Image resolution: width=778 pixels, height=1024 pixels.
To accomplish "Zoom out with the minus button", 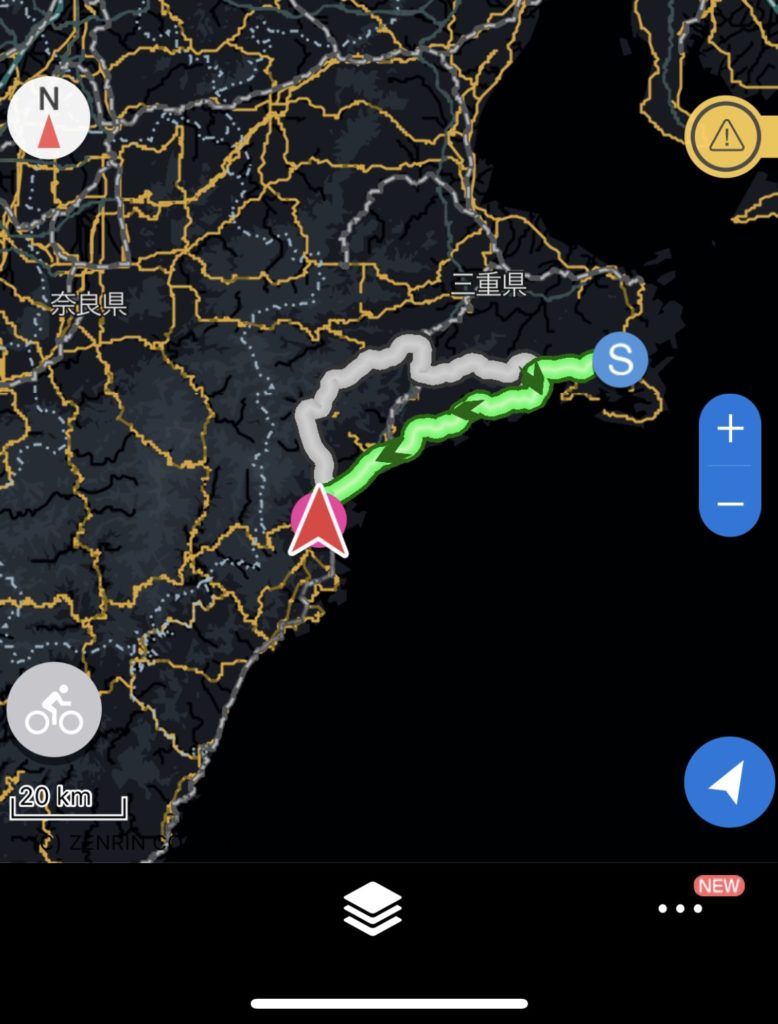I will coord(730,503).
